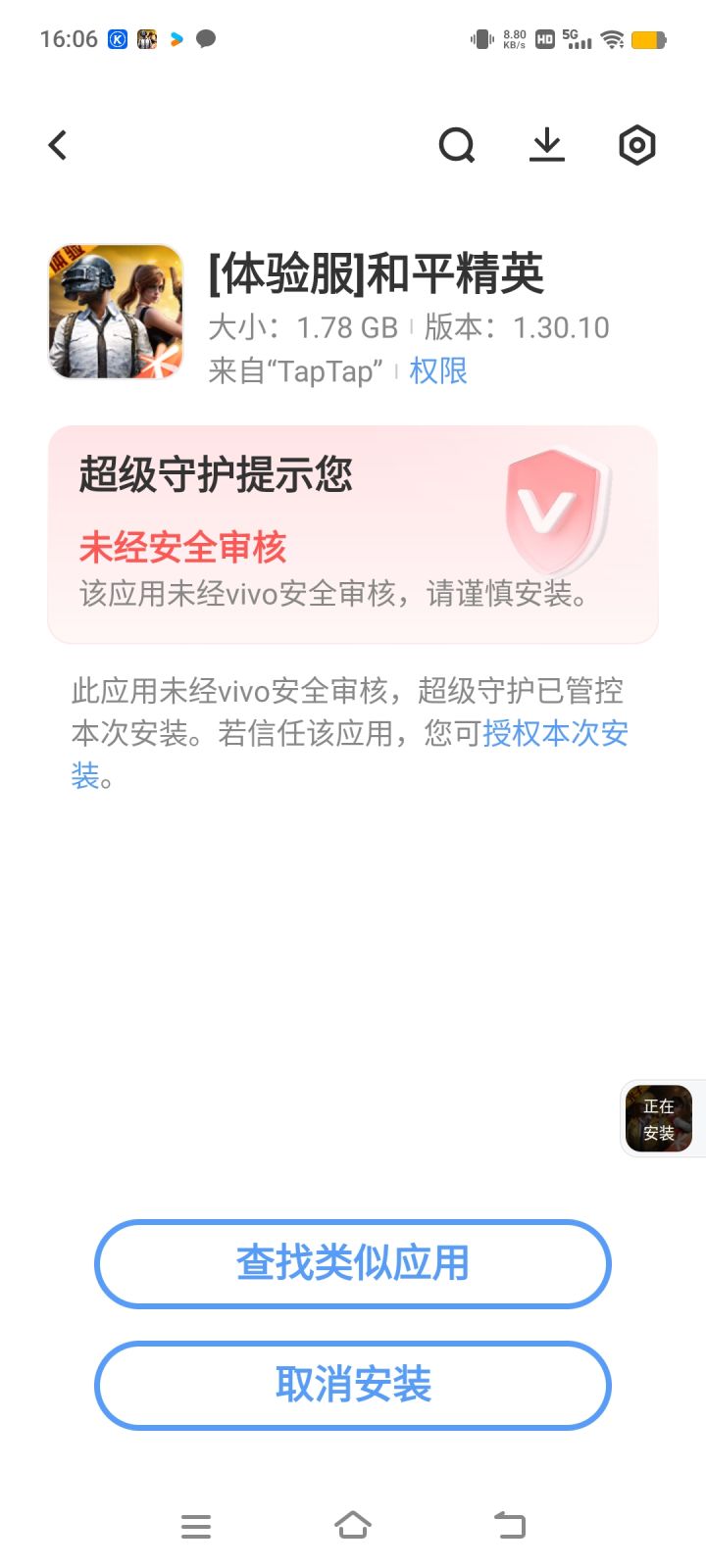Image resolution: width=706 pixels, height=1568 pixels.
Task: Tap the back icon in navigation bar
Action: 508,1525
